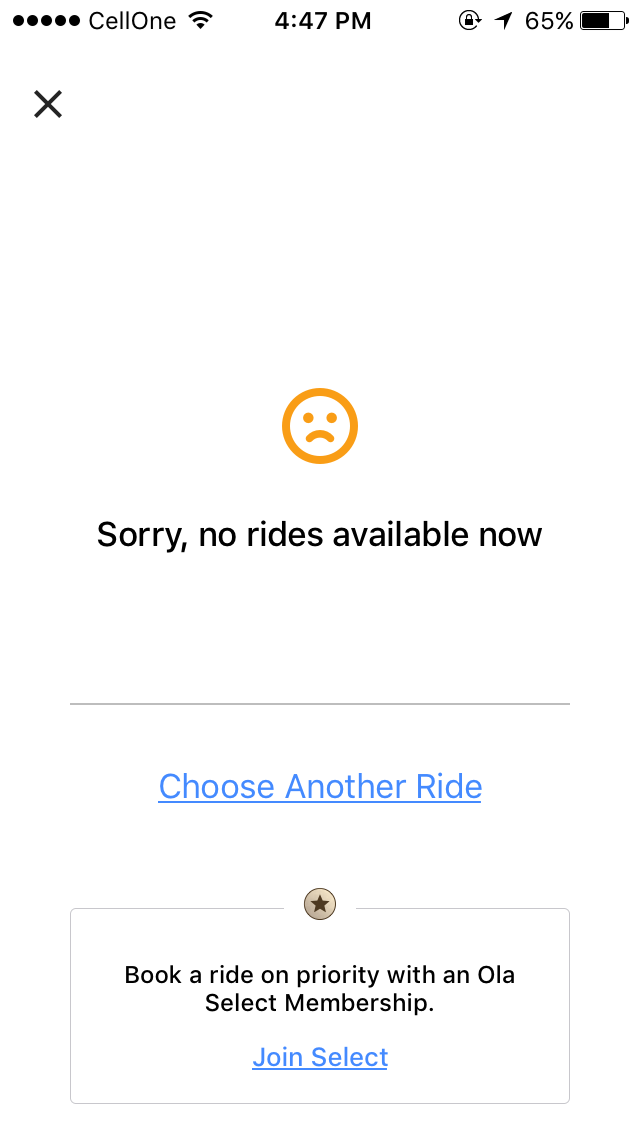Open Join Select membership link
The image size is (640, 1136).
click(320, 1057)
